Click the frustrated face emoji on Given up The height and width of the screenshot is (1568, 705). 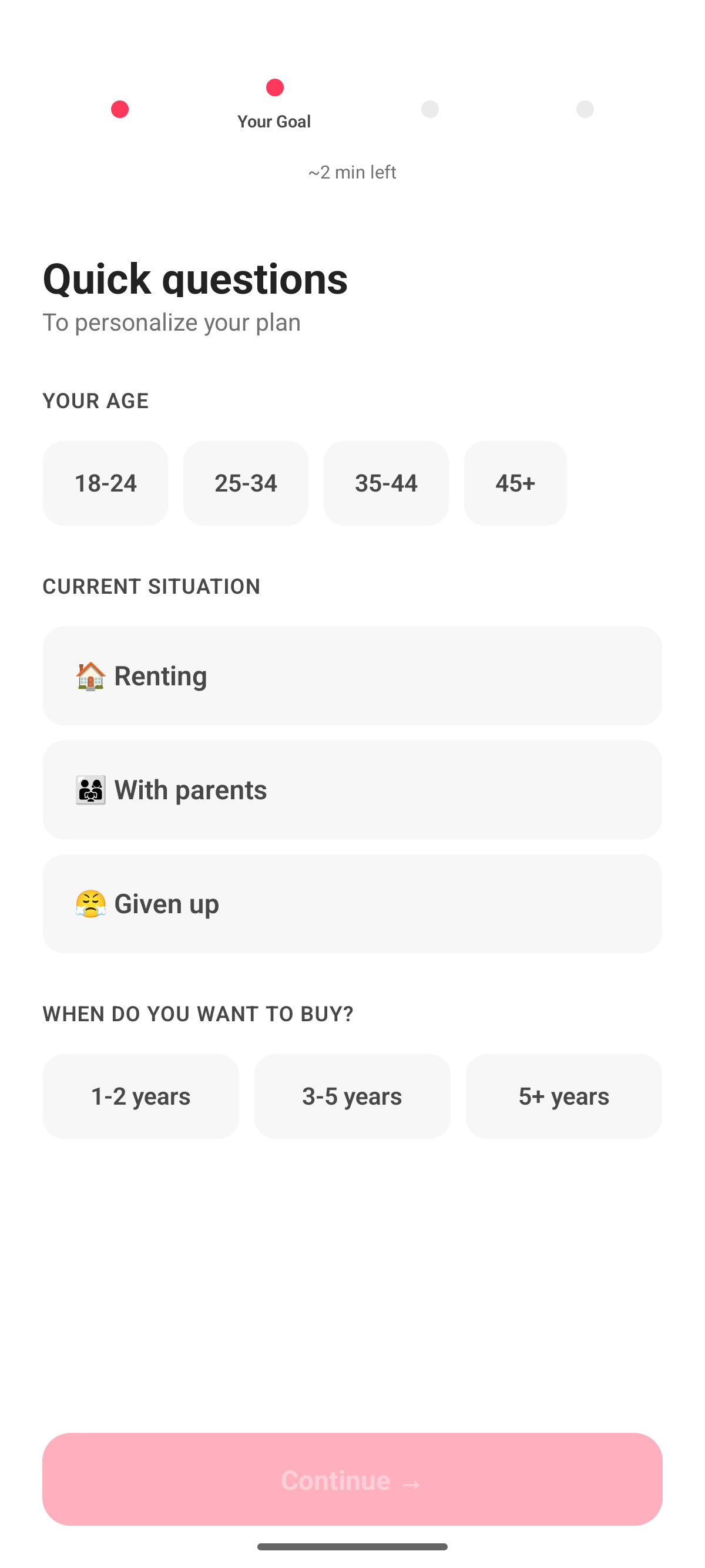click(x=90, y=903)
